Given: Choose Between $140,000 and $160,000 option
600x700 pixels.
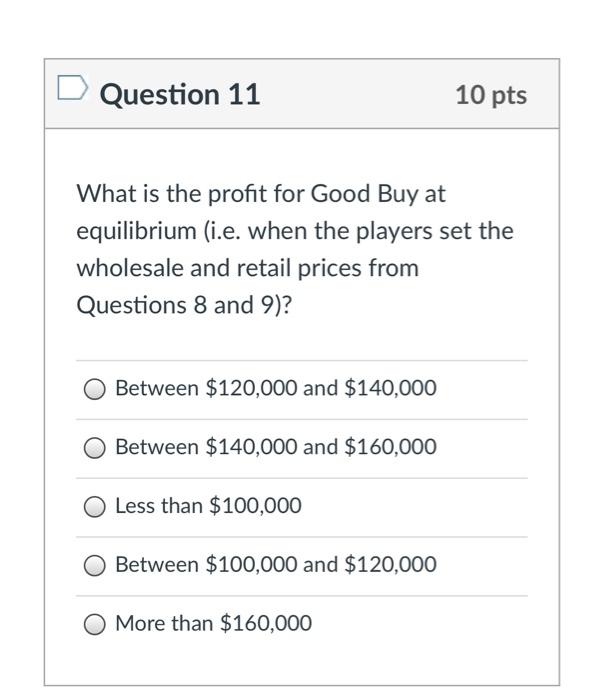Looking at the screenshot, I should click(96, 448).
